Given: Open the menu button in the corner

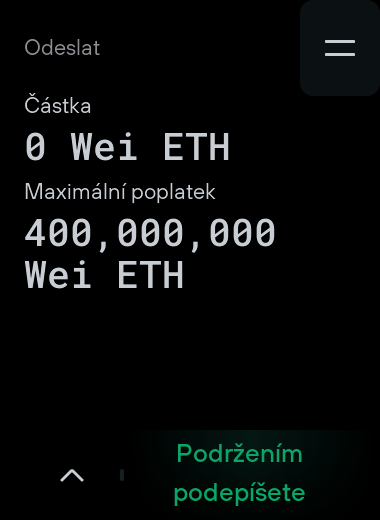Looking at the screenshot, I should point(340,48).
